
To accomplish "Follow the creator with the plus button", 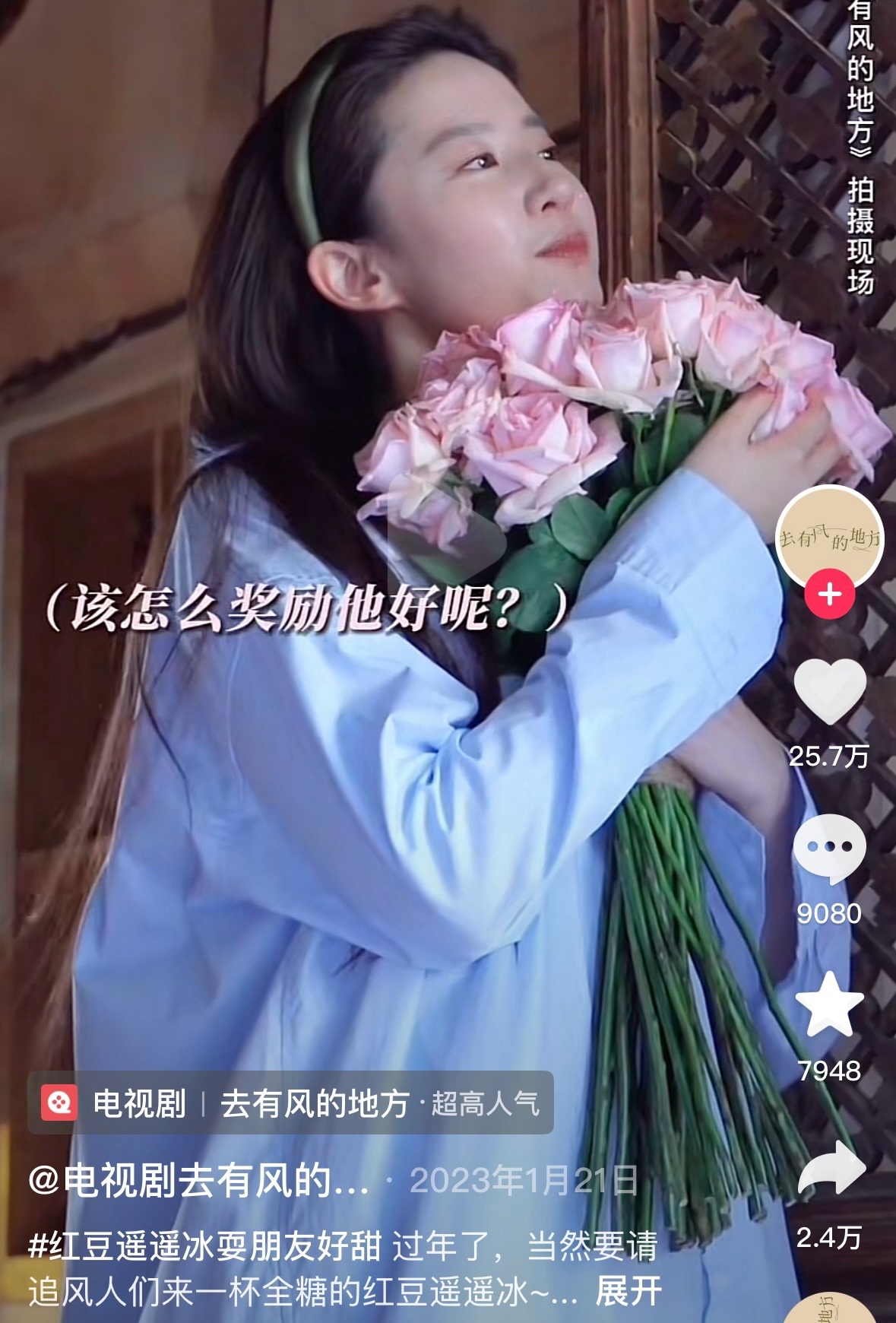I will point(829,594).
